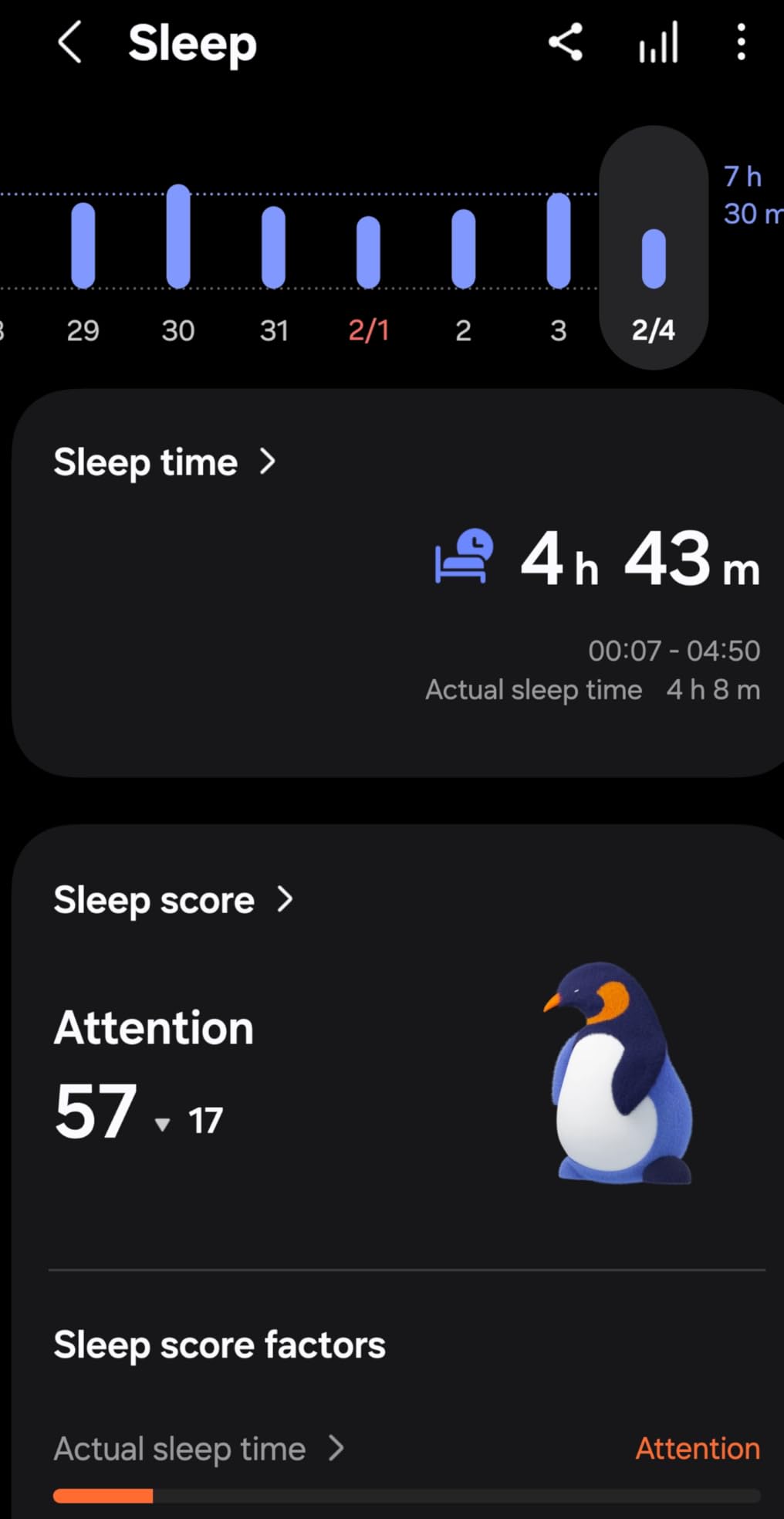Image resolution: width=784 pixels, height=1519 pixels.
Task: Select the date label 31 on the chart
Action: point(274,330)
